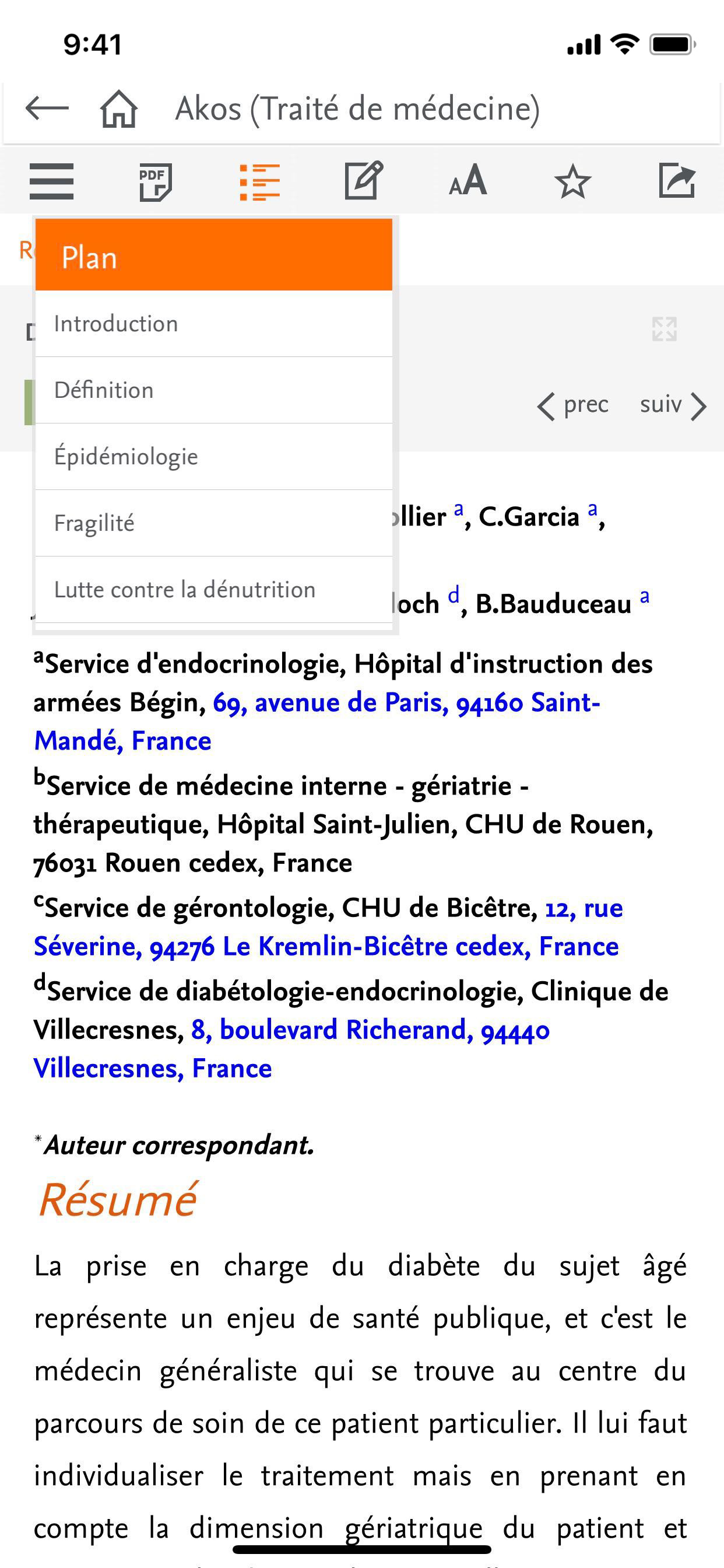Screen dimensions: 724x1568
Task: Tap the fullscreen expand icon
Action: [x=665, y=328]
